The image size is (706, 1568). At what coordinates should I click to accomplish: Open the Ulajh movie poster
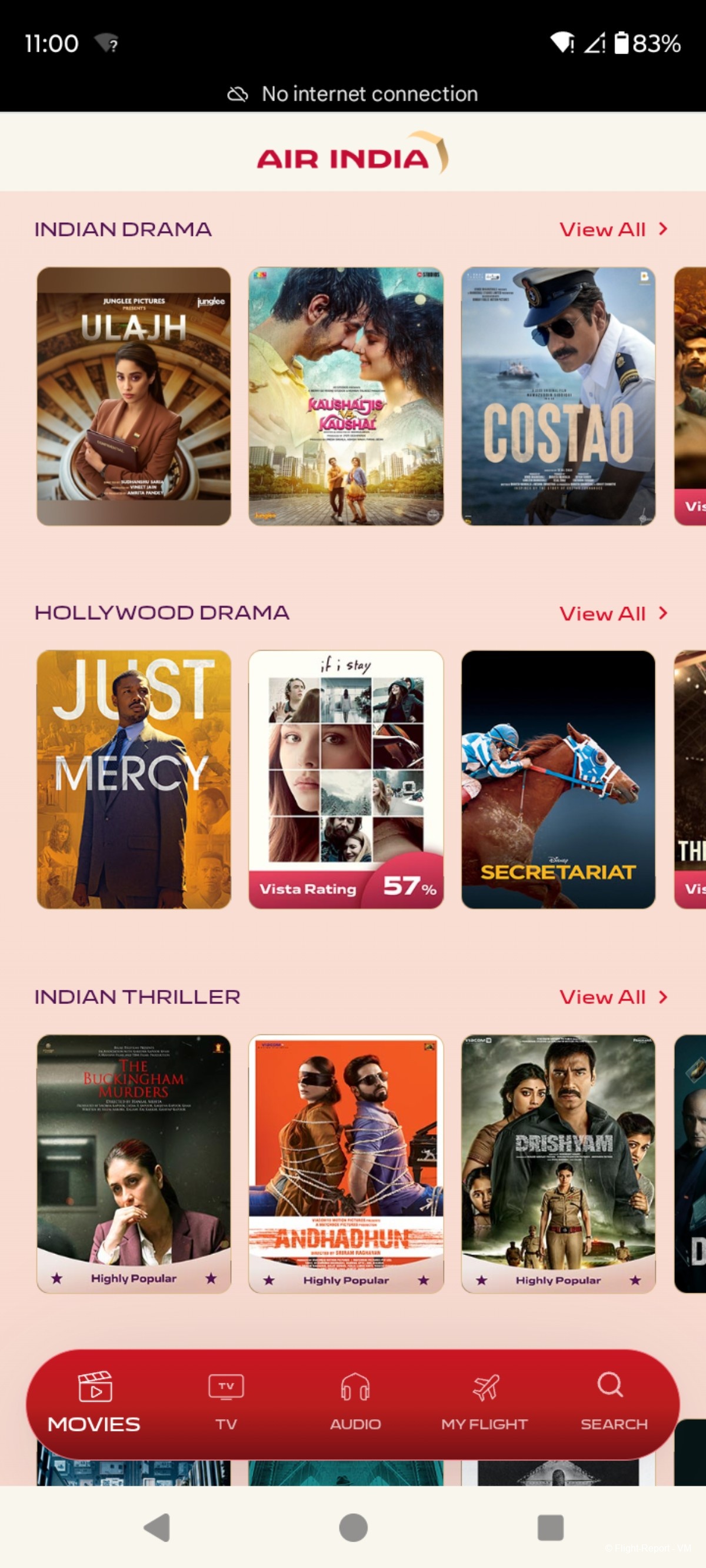pos(134,396)
